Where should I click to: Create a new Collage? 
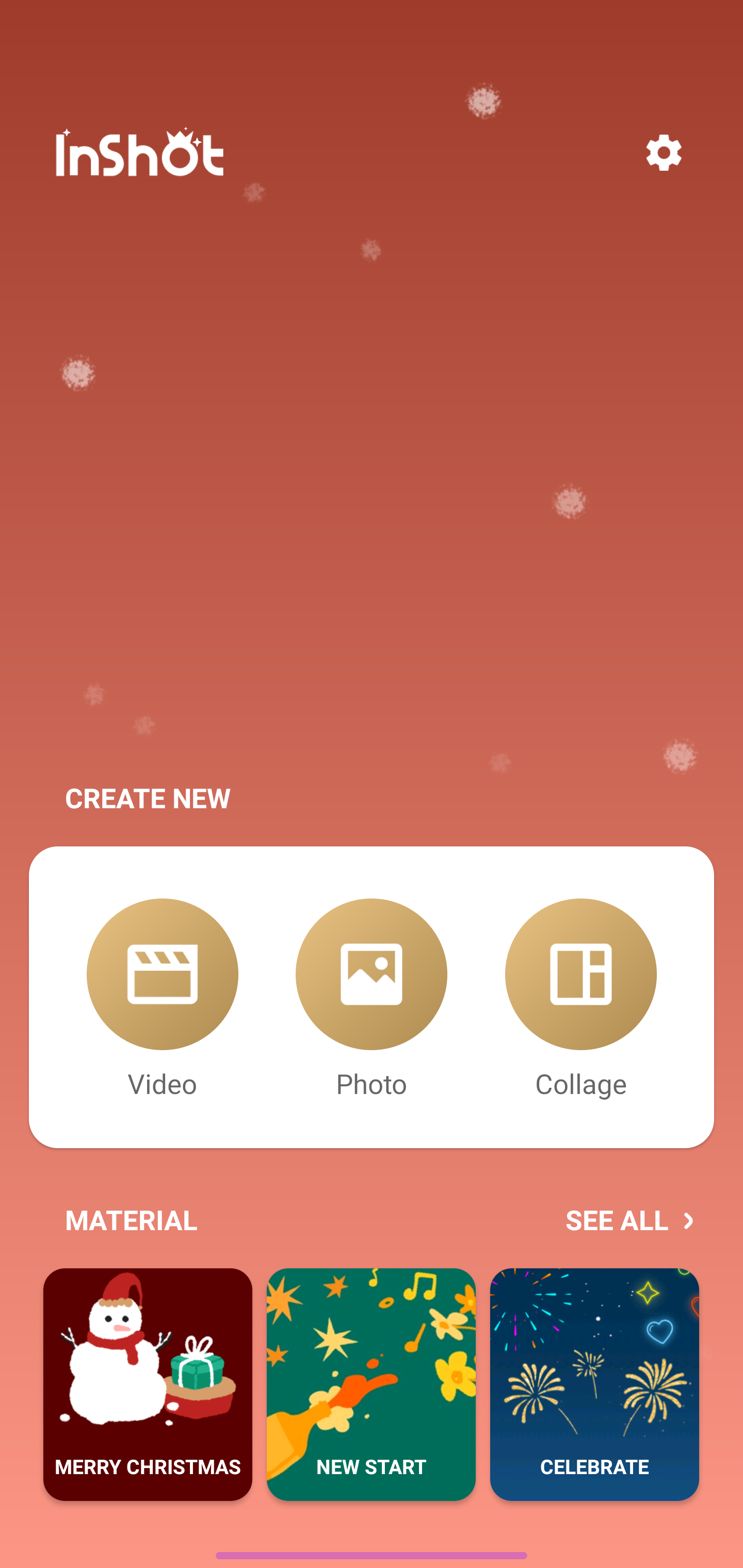click(x=580, y=974)
